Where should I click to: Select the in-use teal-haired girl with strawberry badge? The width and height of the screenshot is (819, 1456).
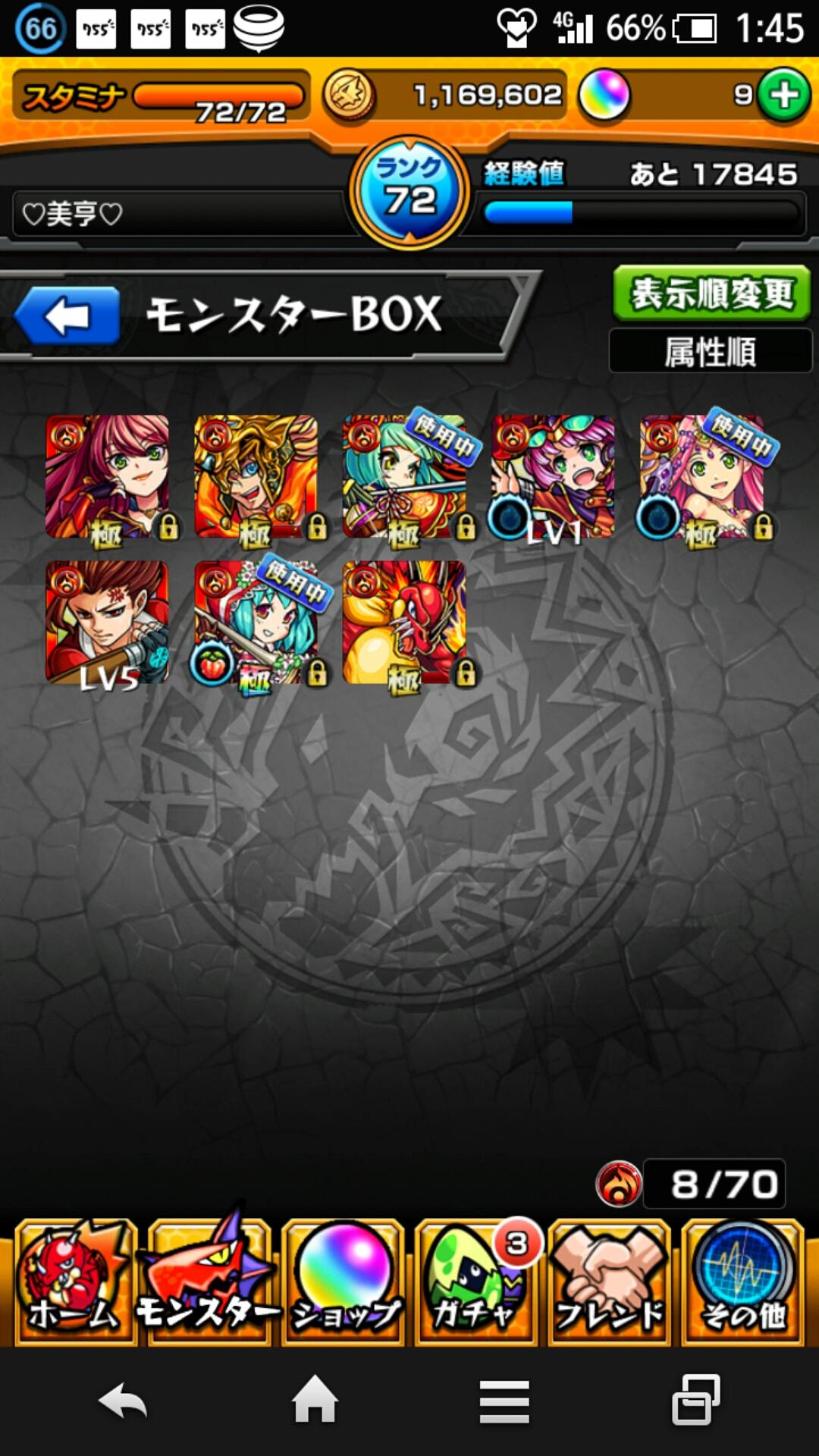pos(256,623)
